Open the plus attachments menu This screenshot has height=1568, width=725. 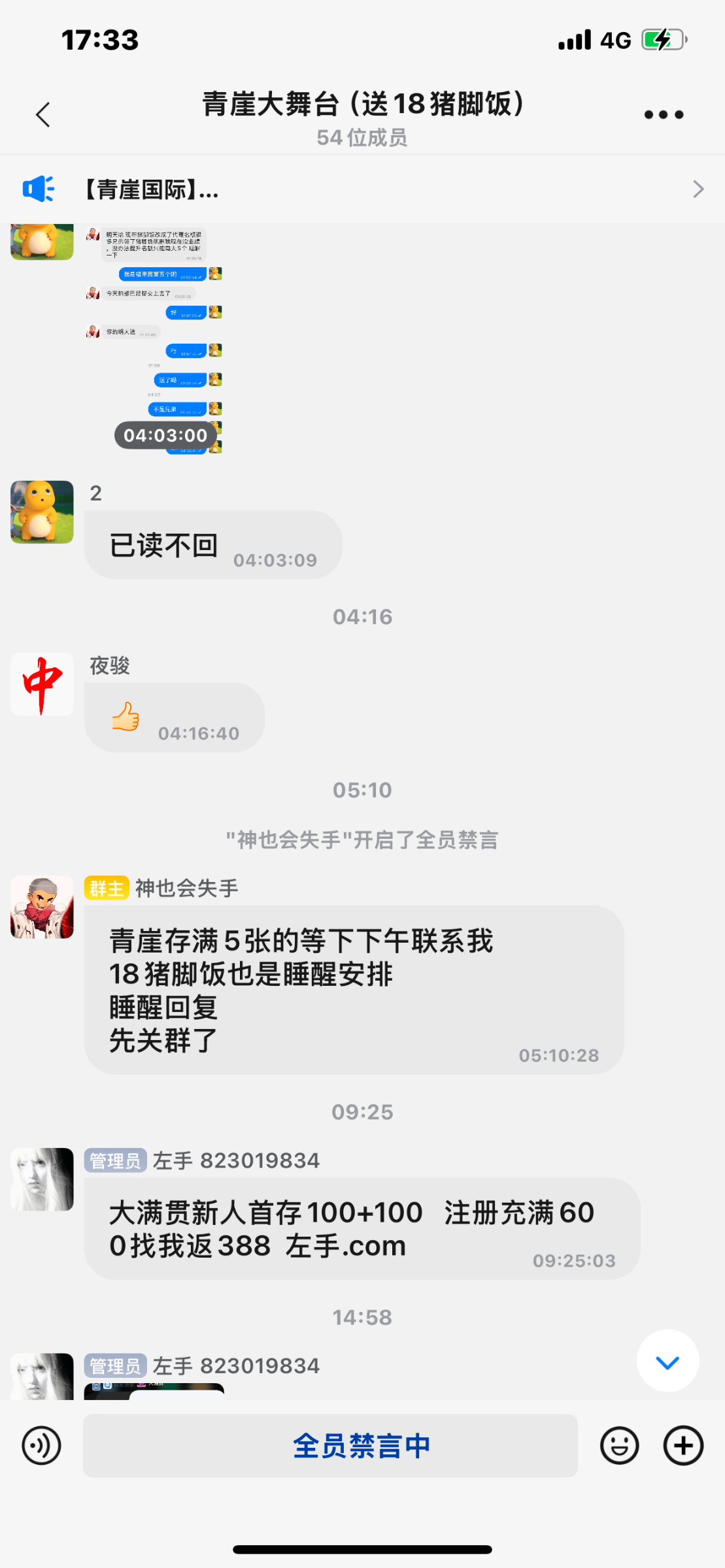pos(683,1446)
